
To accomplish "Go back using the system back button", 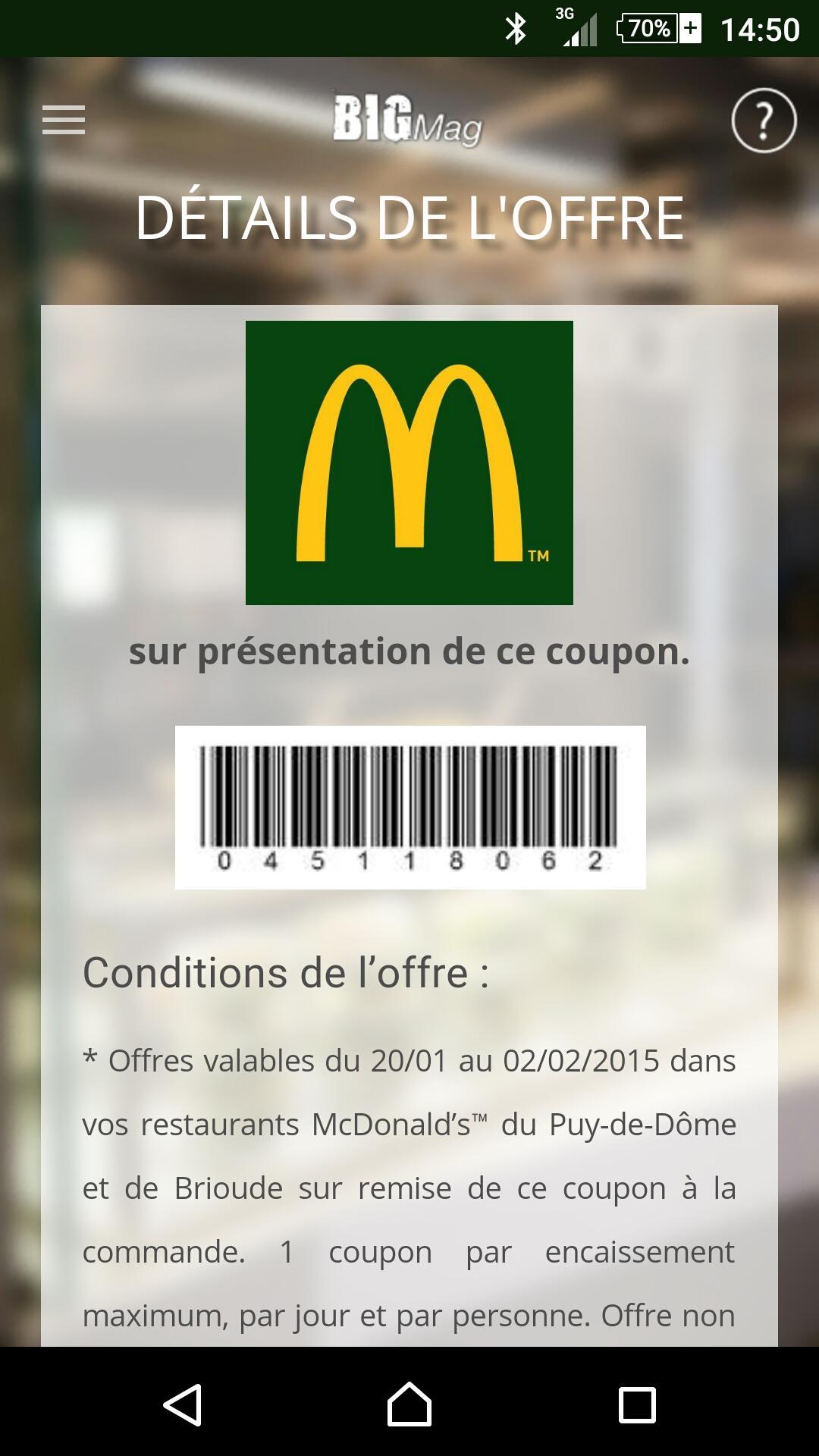I will (183, 1404).
